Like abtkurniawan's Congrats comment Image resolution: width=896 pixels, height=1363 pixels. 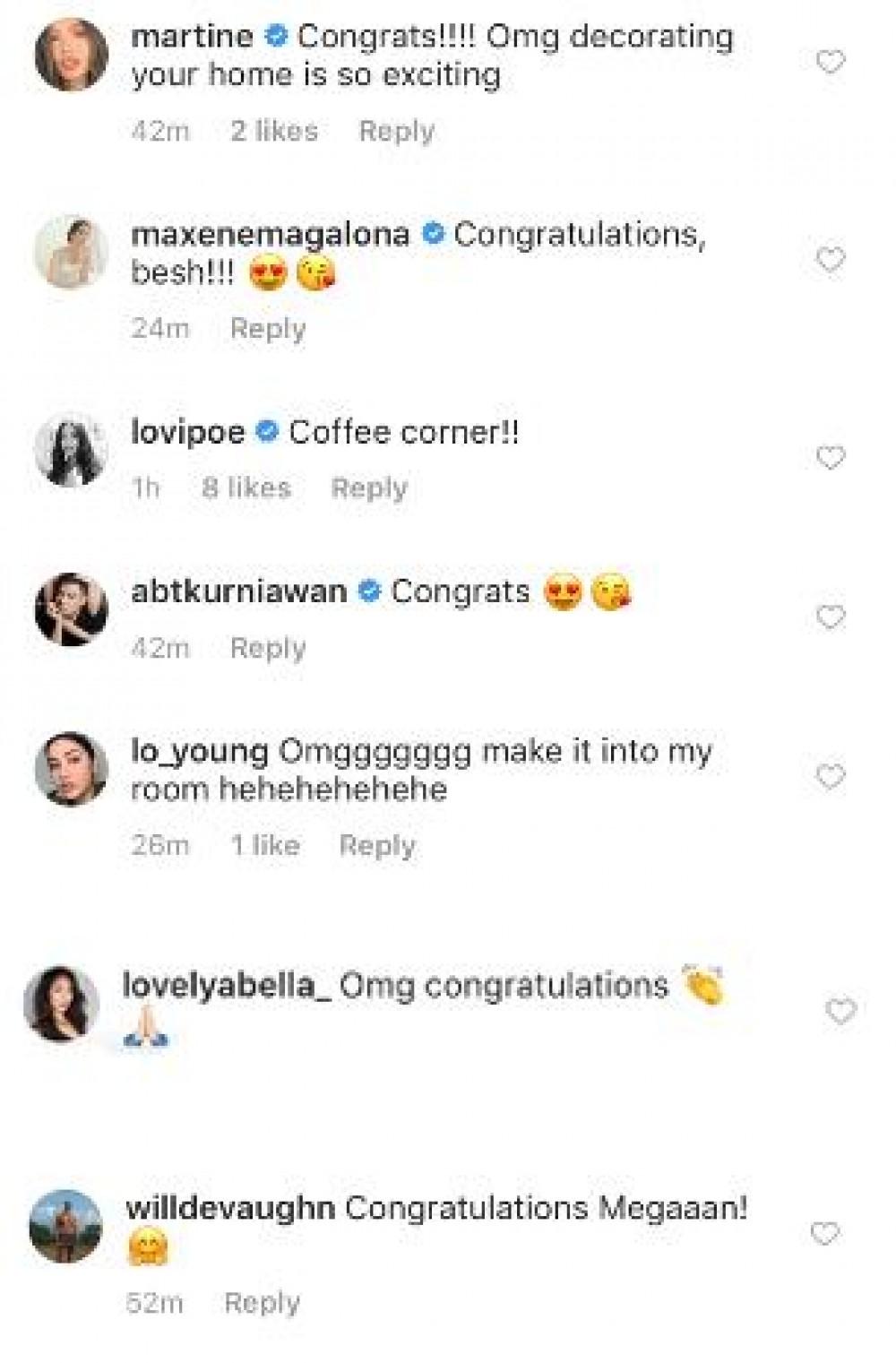pyautogui.click(x=831, y=617)
